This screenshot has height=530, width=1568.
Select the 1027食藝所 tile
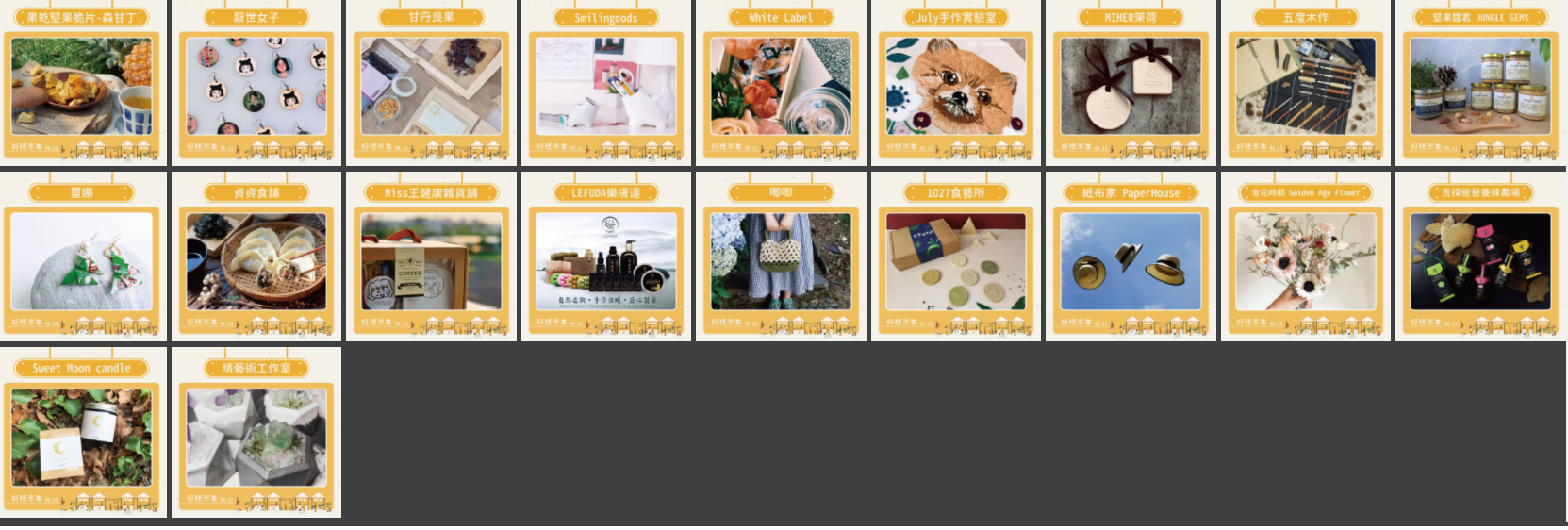pyautogui.click(x=955, y=261)
